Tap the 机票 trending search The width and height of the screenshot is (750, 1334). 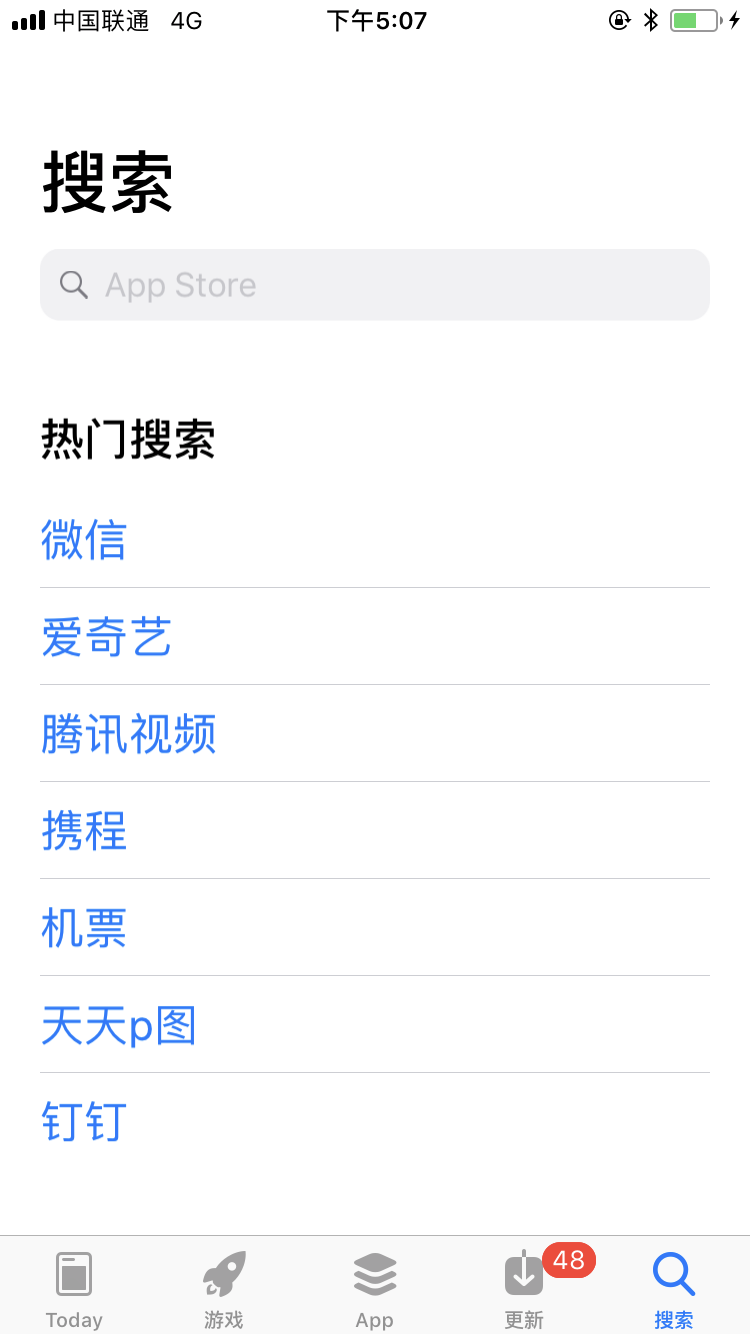click(x=84, y=927)
